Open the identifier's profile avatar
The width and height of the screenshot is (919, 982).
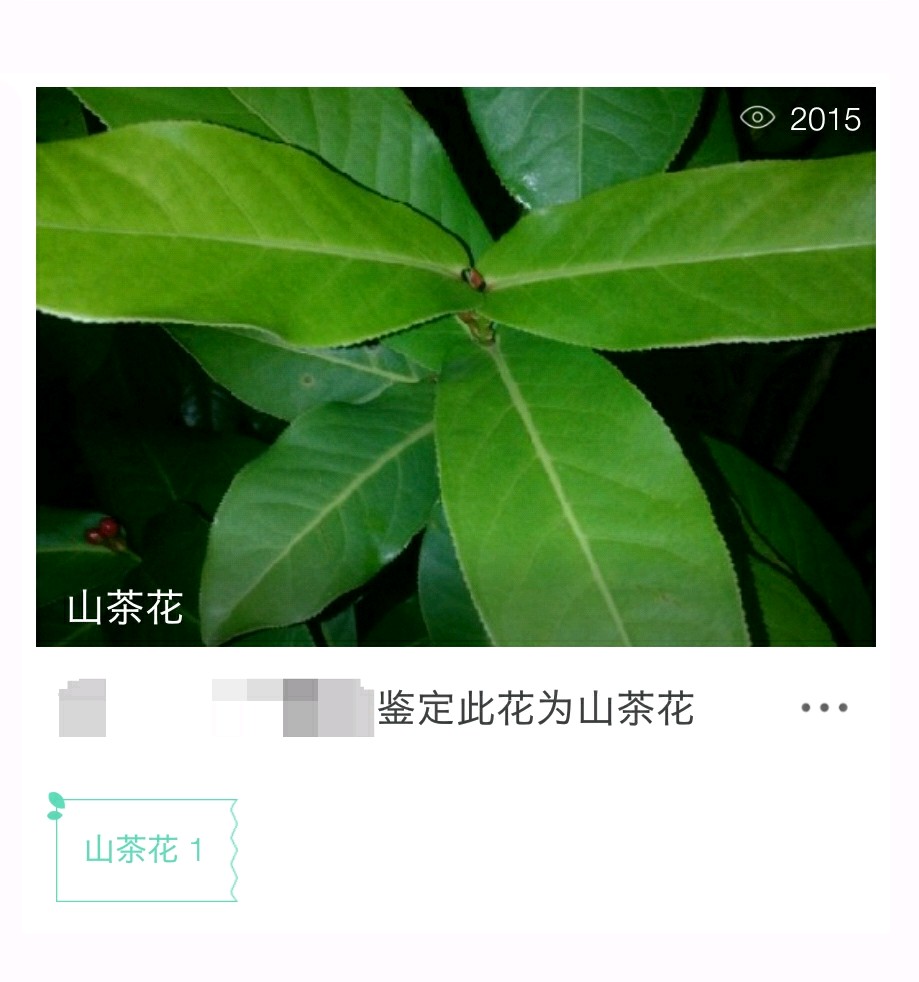click(83, 708)
